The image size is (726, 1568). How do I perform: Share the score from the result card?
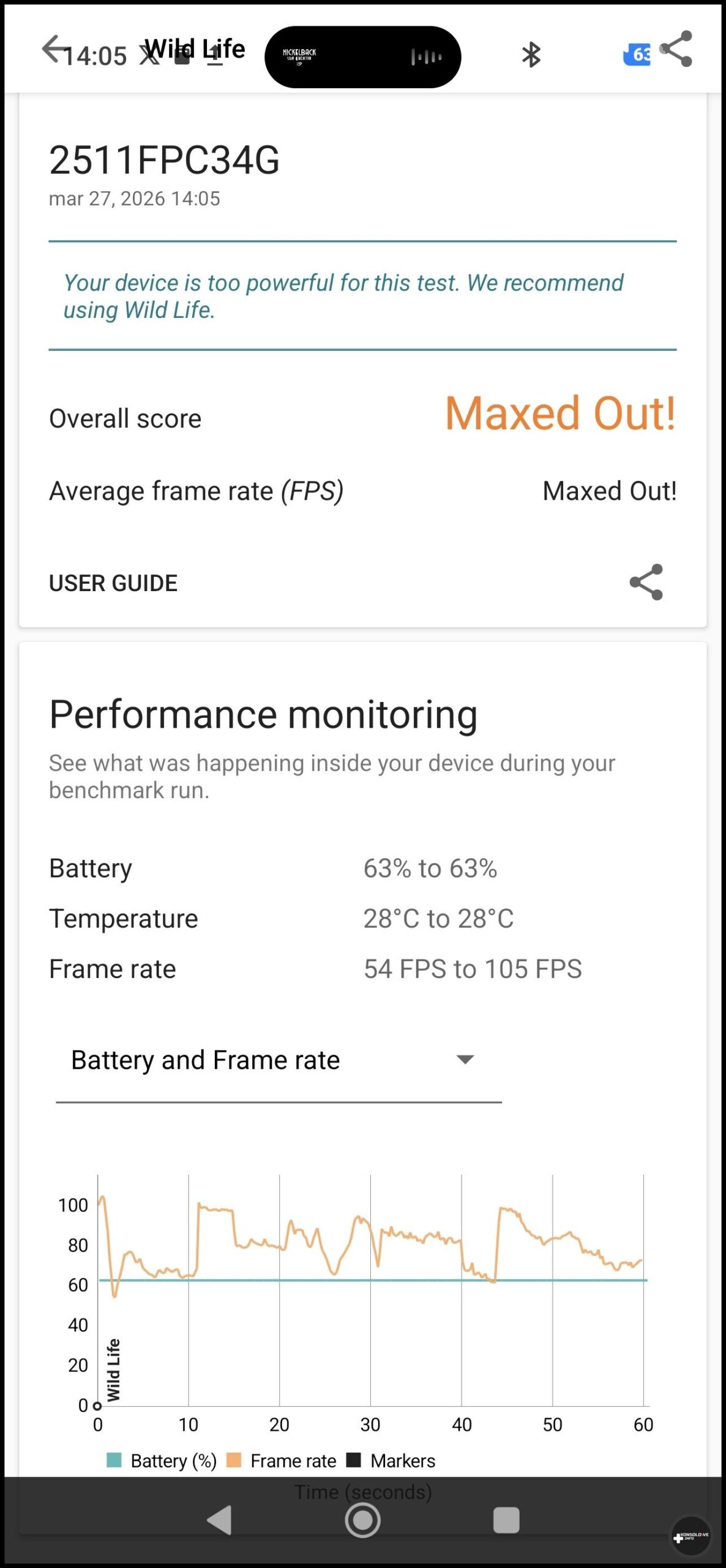[646, 582]
